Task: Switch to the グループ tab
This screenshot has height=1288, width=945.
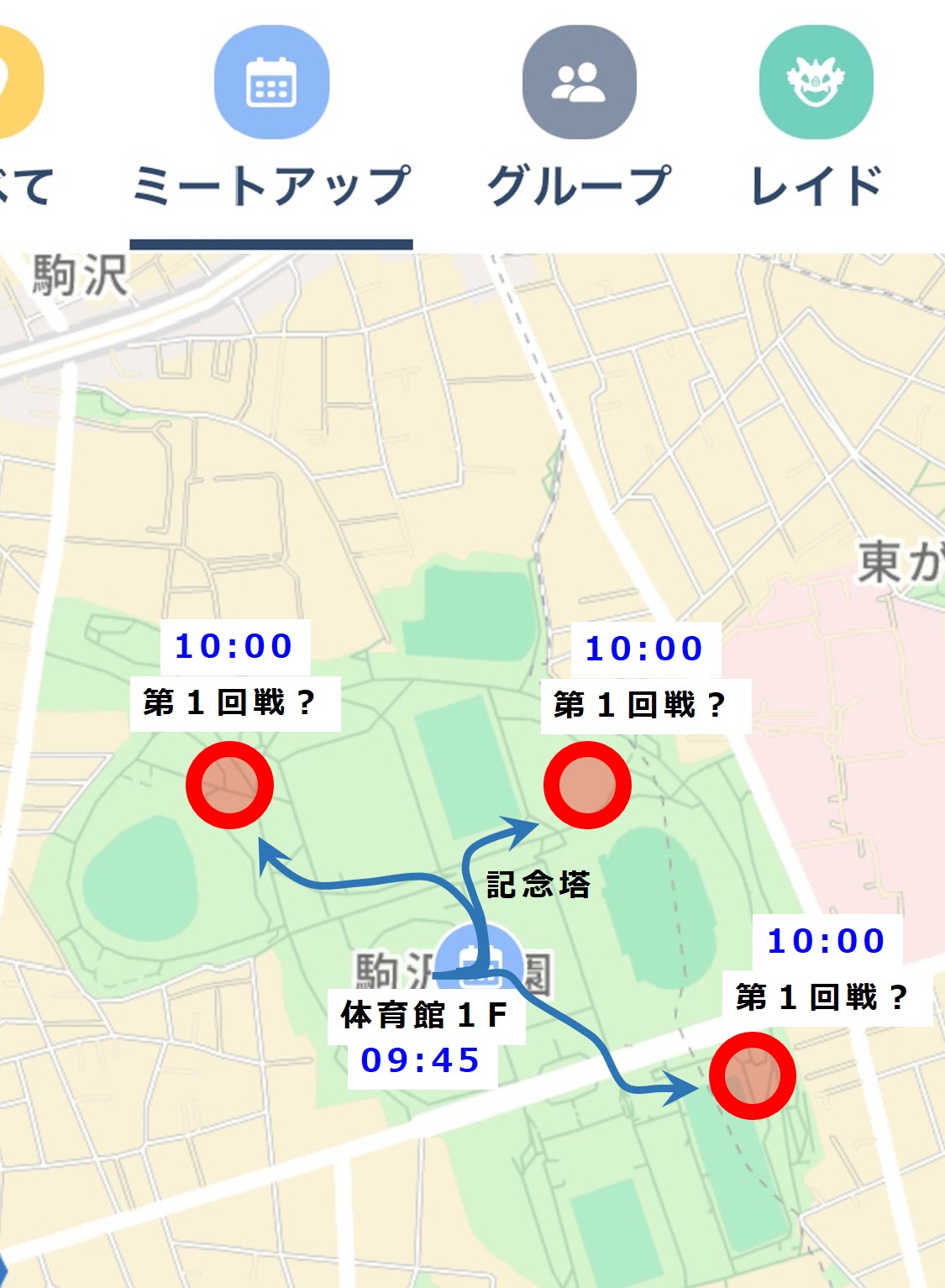Action: click(579, 118)
